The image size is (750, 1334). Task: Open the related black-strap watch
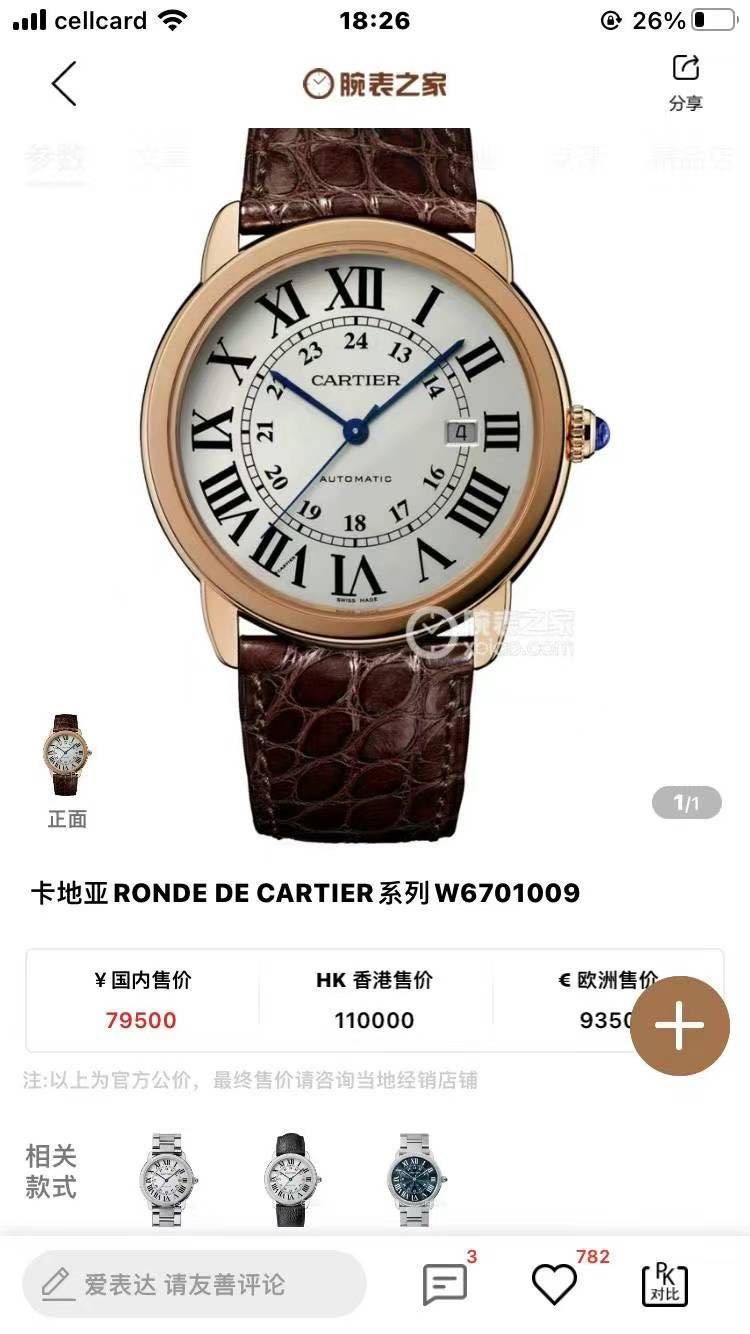[292, 1179]
